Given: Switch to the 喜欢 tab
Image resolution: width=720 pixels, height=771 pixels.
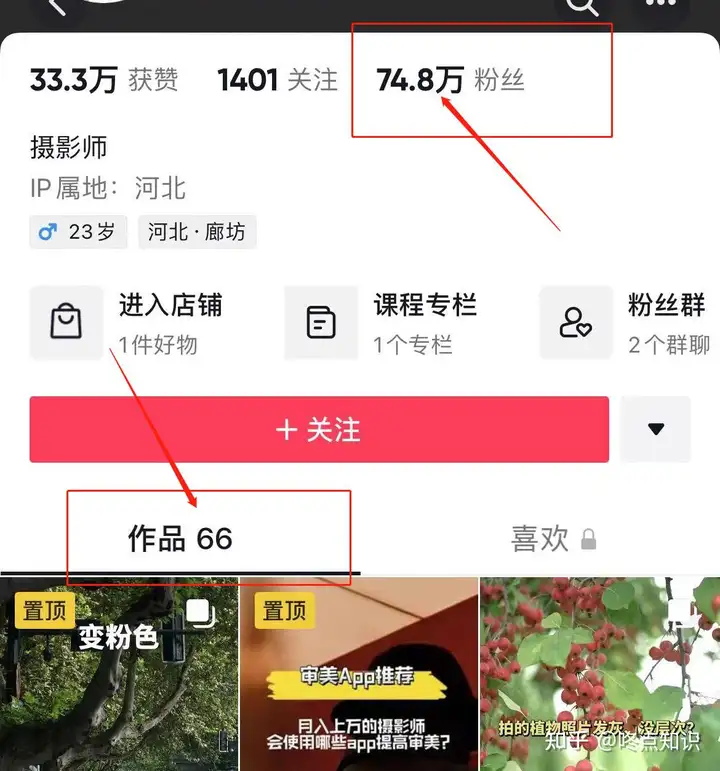Looking at the screenshot, I should point(552,540).
